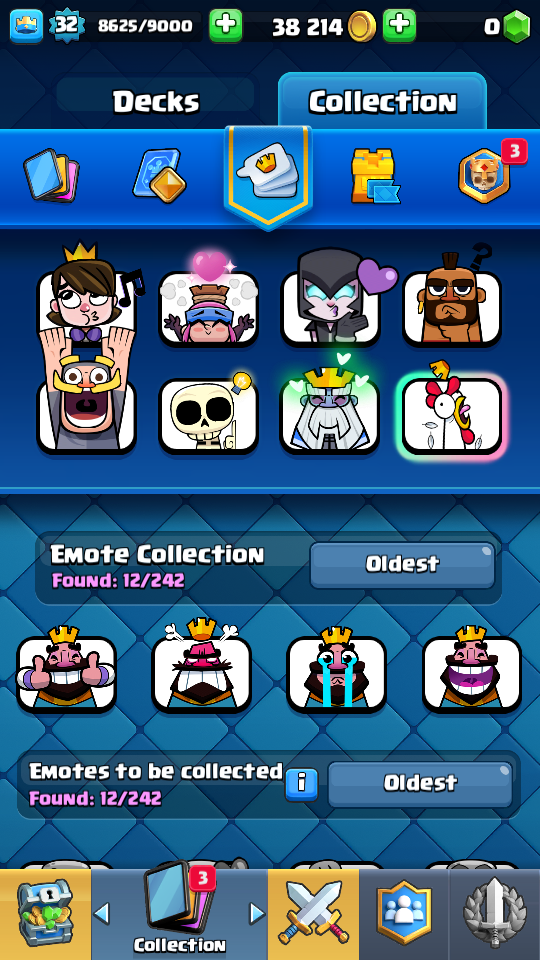Open the banners section with 3 badge
Image resolution: width=540 pixels, height=960 pixels.
pyautogui.click(x=487, y=174)
